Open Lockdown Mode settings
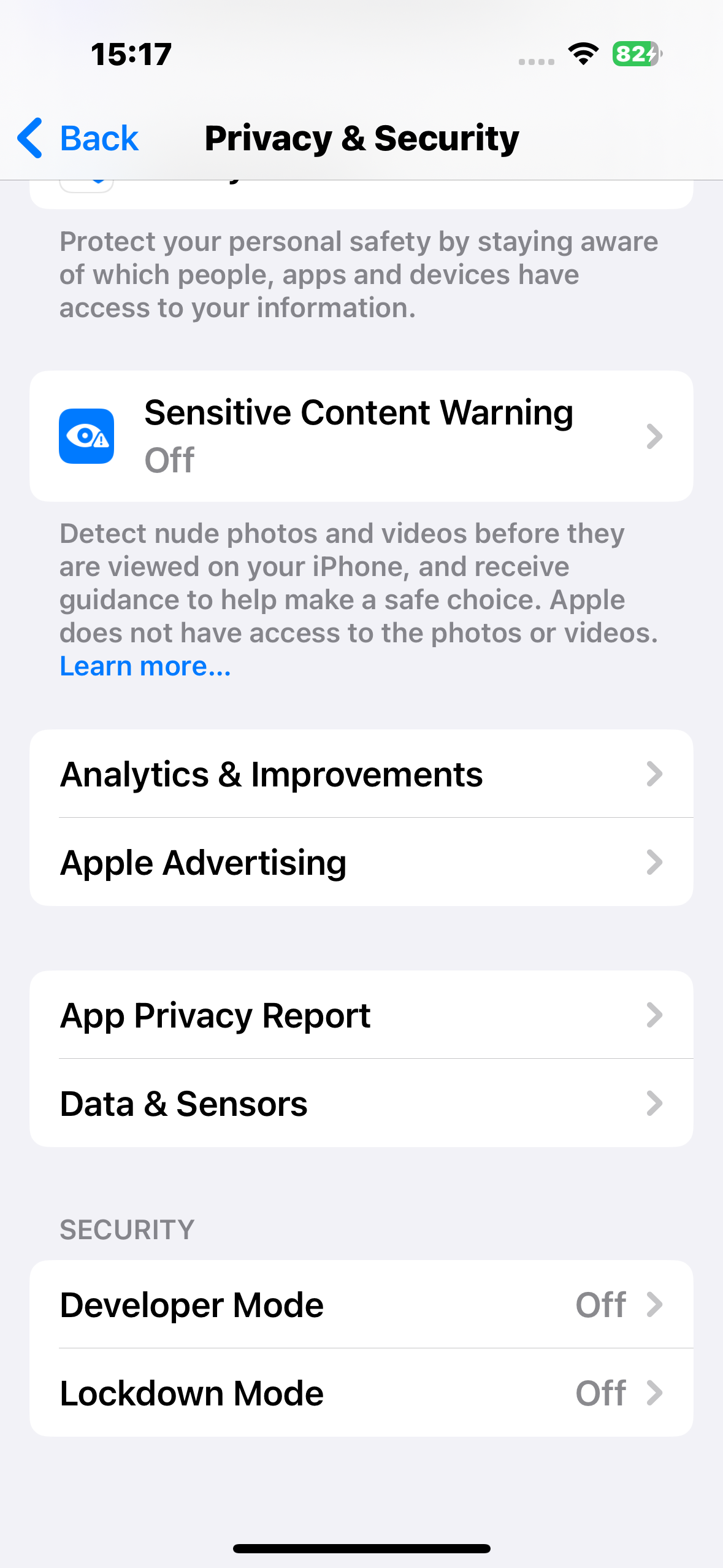Screen dimensions: 723x1568 [x=361, y=1393]
